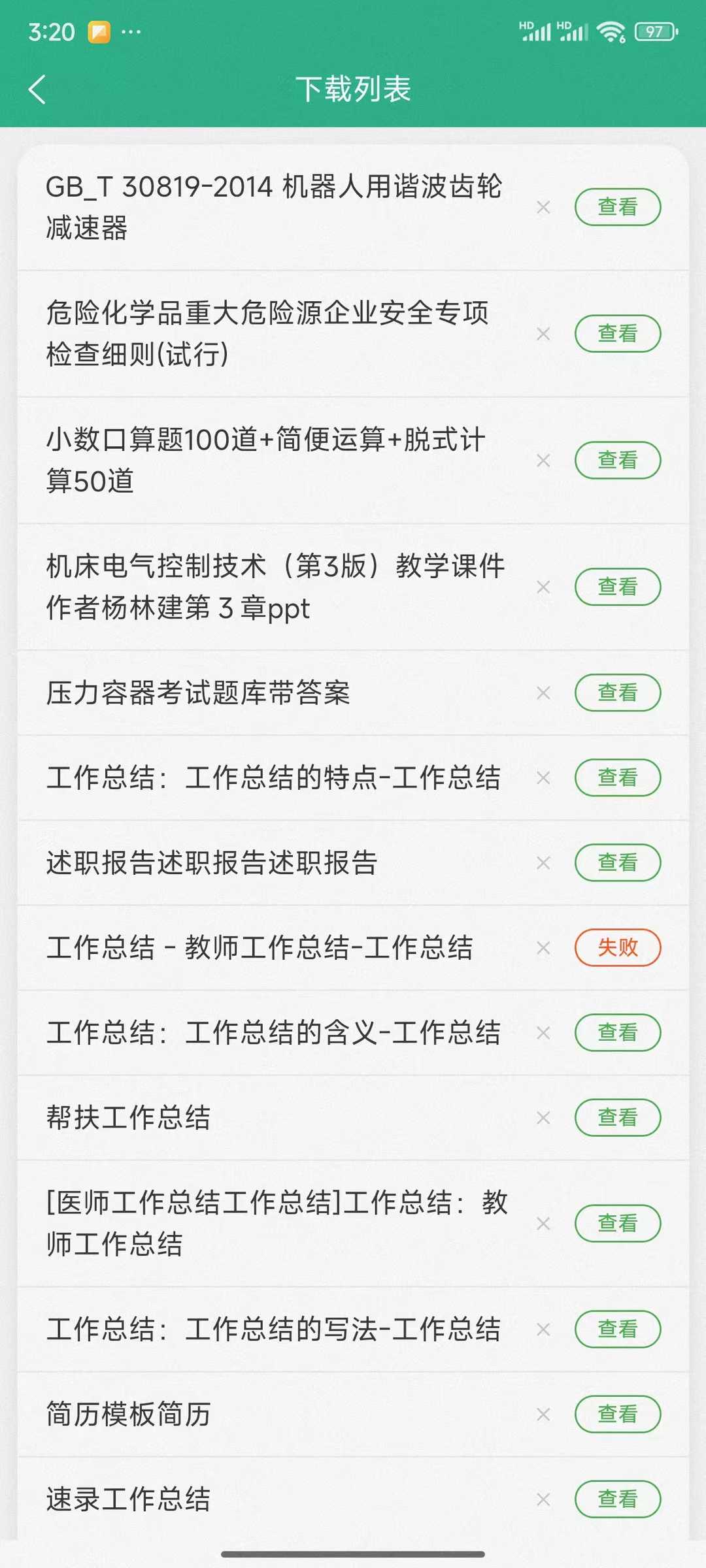Remove 小数口算题100道 from the download list
Viewport: 706px width, 1568px height.
point(543,460)
